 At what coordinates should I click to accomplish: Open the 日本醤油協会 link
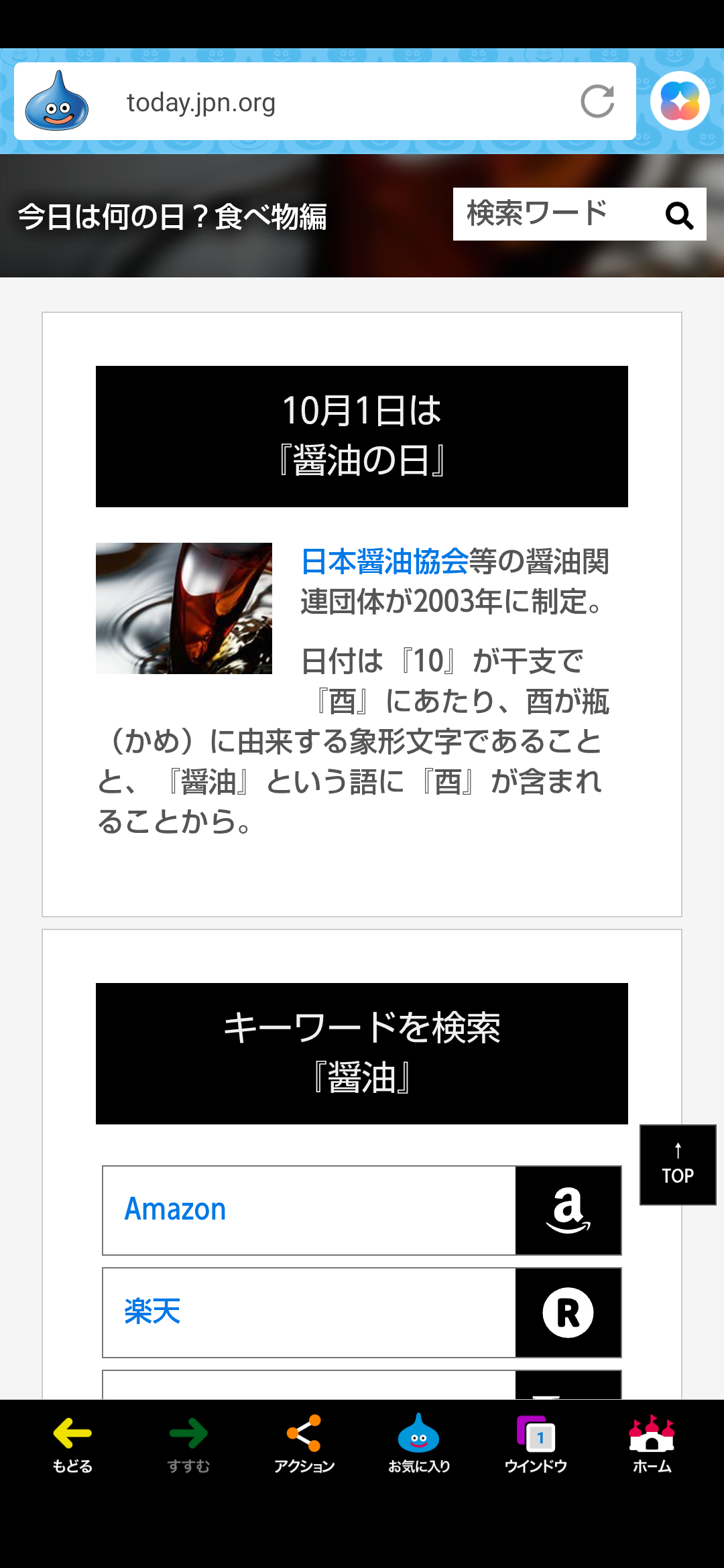[384, 562]
